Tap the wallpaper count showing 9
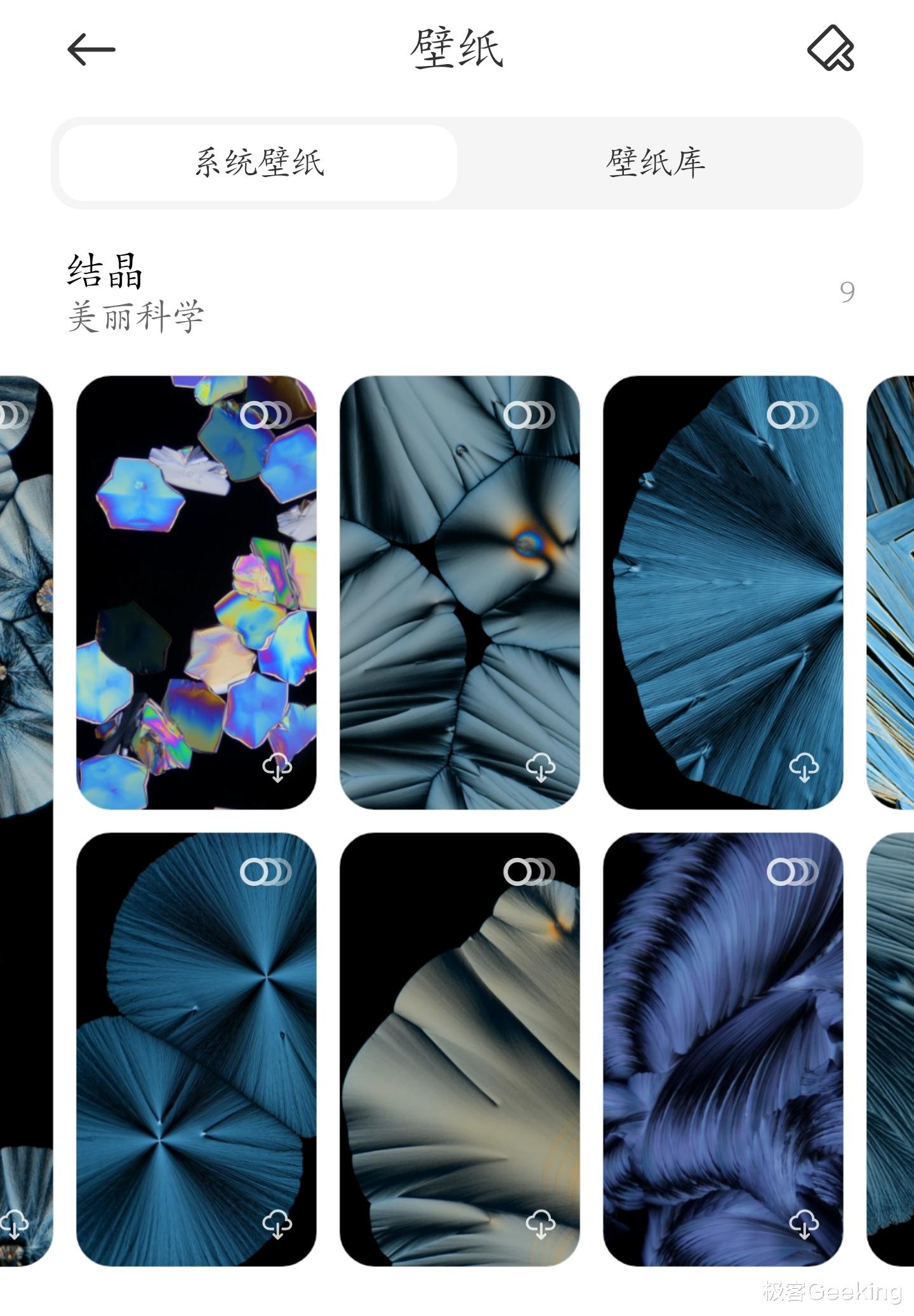The image size is (914, 1316). (846, 291)
